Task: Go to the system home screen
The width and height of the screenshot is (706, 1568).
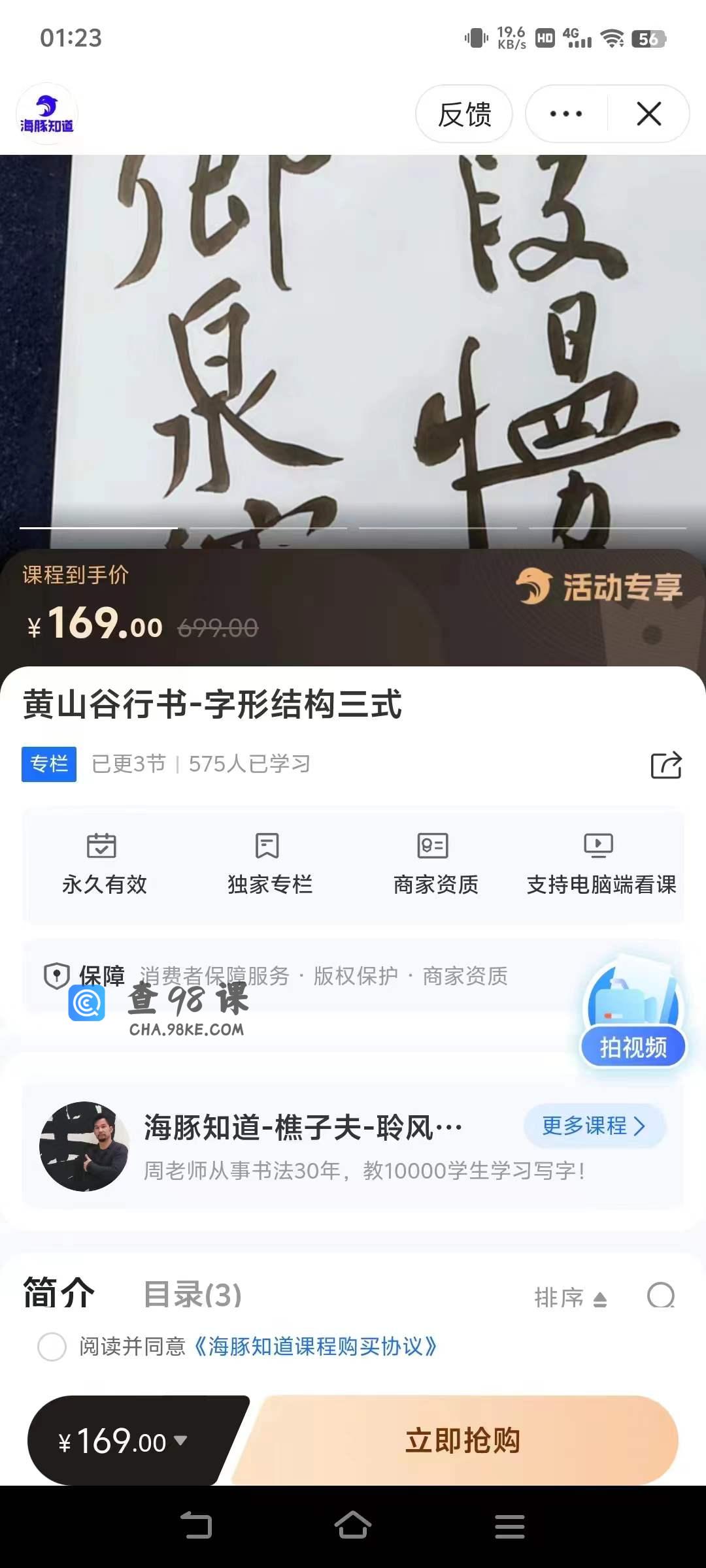Action: [x=353, y=1526]
